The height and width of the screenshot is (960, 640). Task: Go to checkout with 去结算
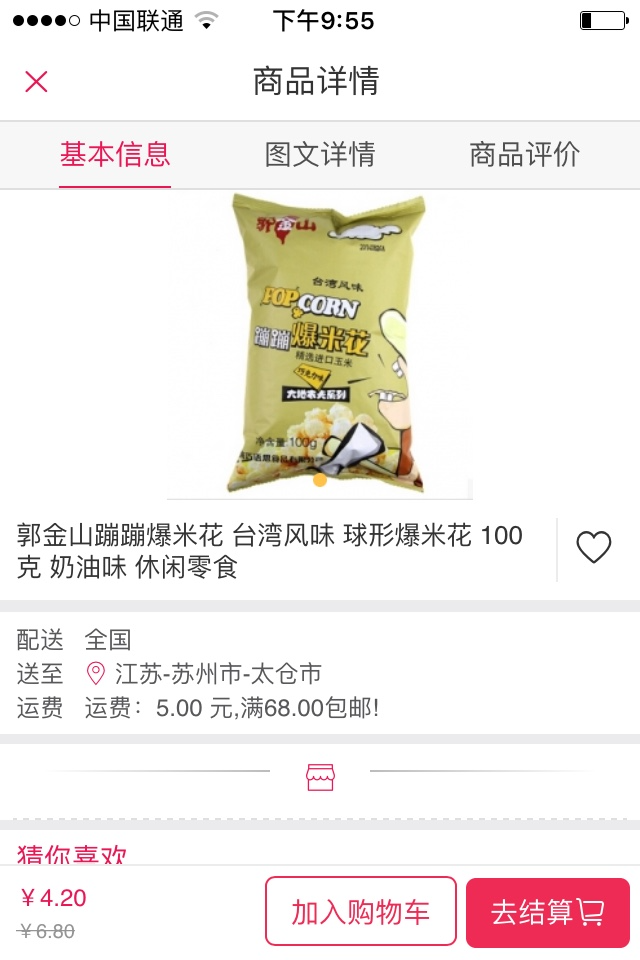click(547, 911)
